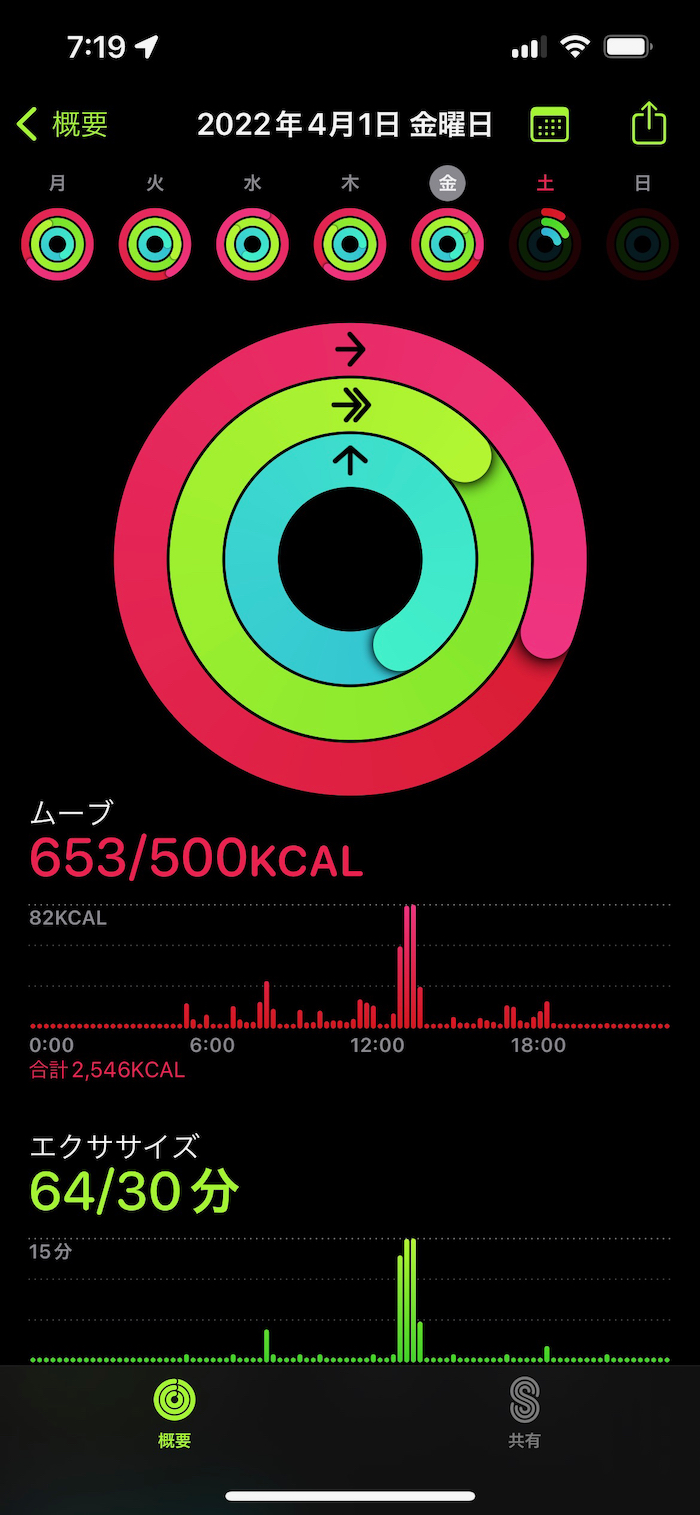Screen dimensions: 700x1515
Task: Open the calendar view icon
Action: point(549,124)
